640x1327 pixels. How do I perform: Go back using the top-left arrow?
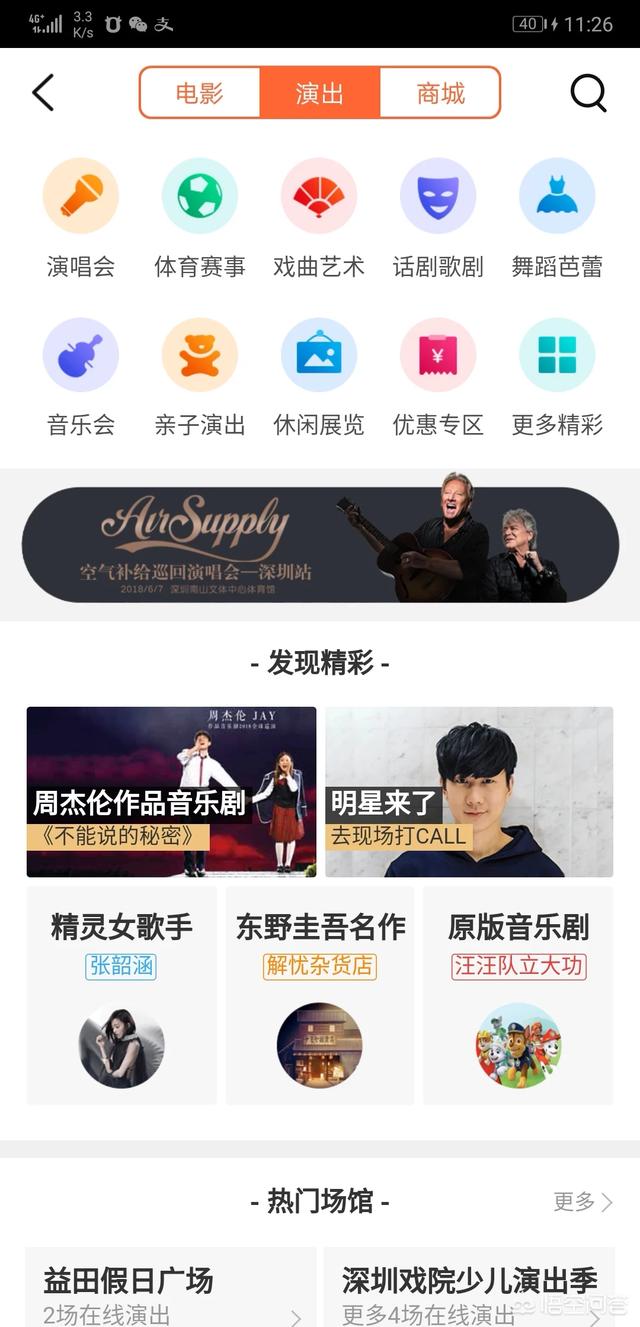tap(42, 93)
